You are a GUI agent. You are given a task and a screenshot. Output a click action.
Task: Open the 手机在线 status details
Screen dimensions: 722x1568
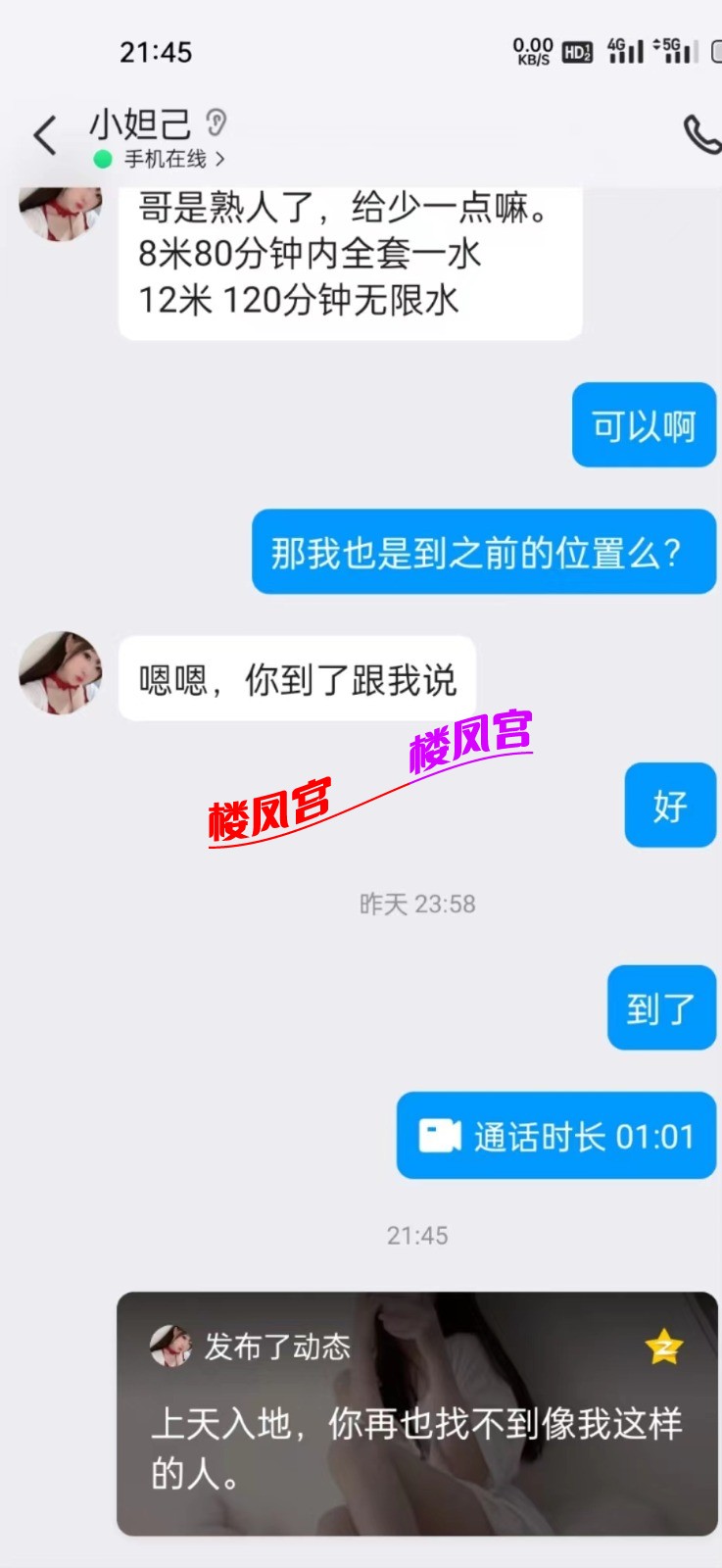pos(167,159)
